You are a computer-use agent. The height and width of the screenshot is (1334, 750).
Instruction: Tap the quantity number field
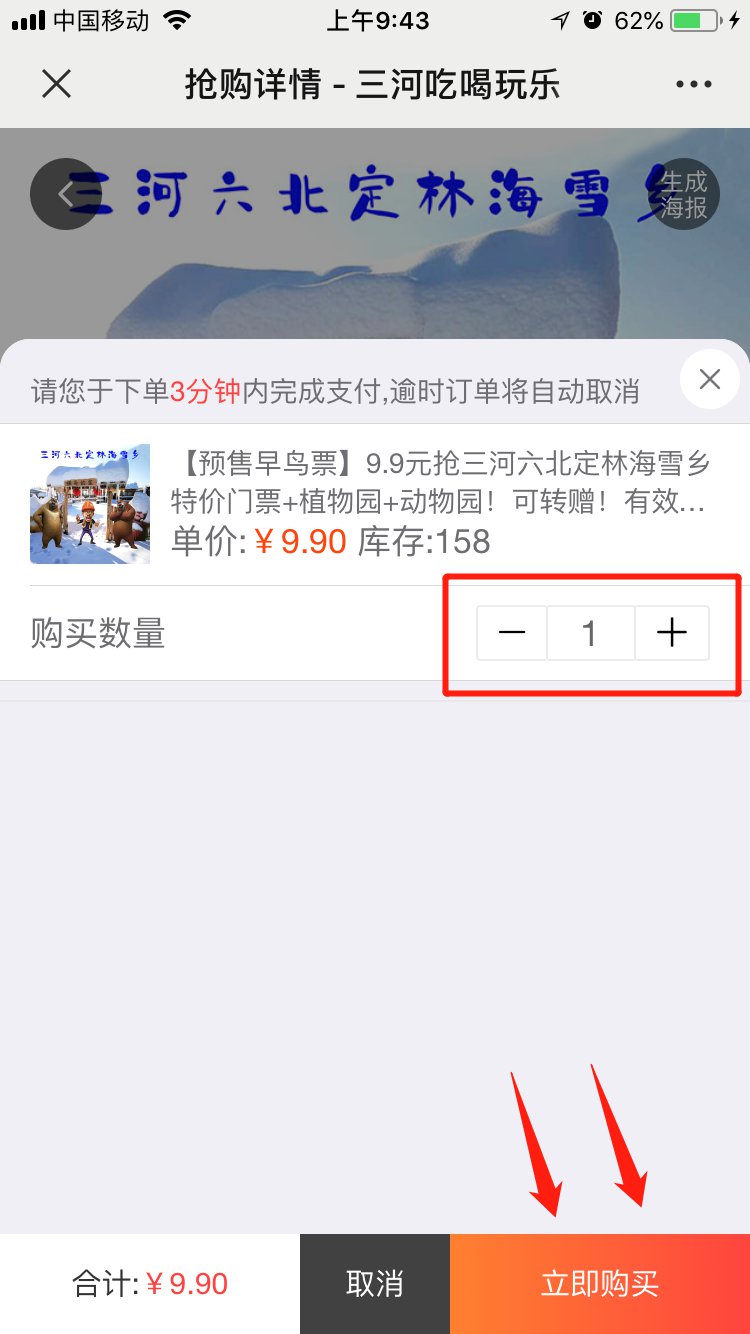coord(590,633)
